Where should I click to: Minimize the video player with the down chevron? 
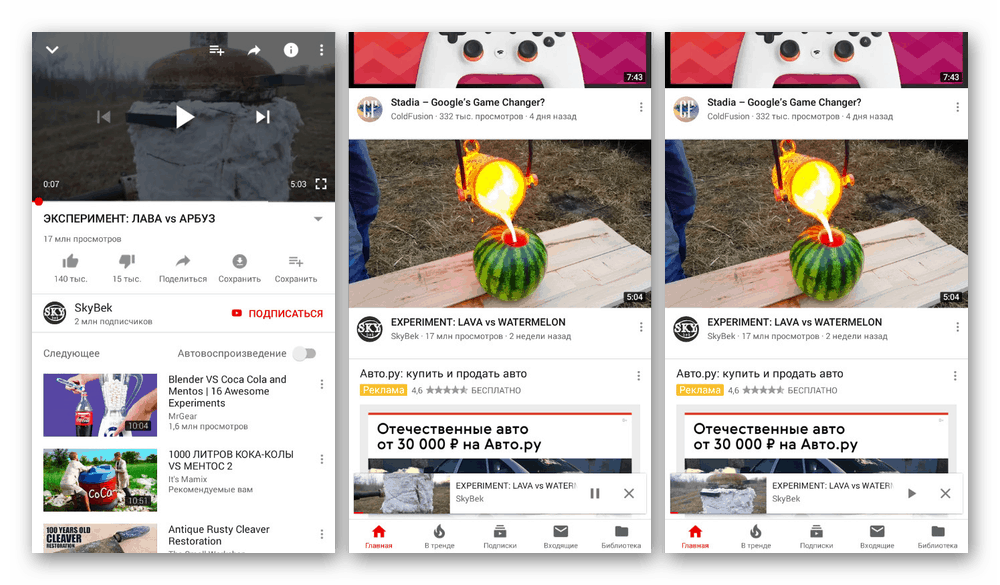tap(52, 50)
